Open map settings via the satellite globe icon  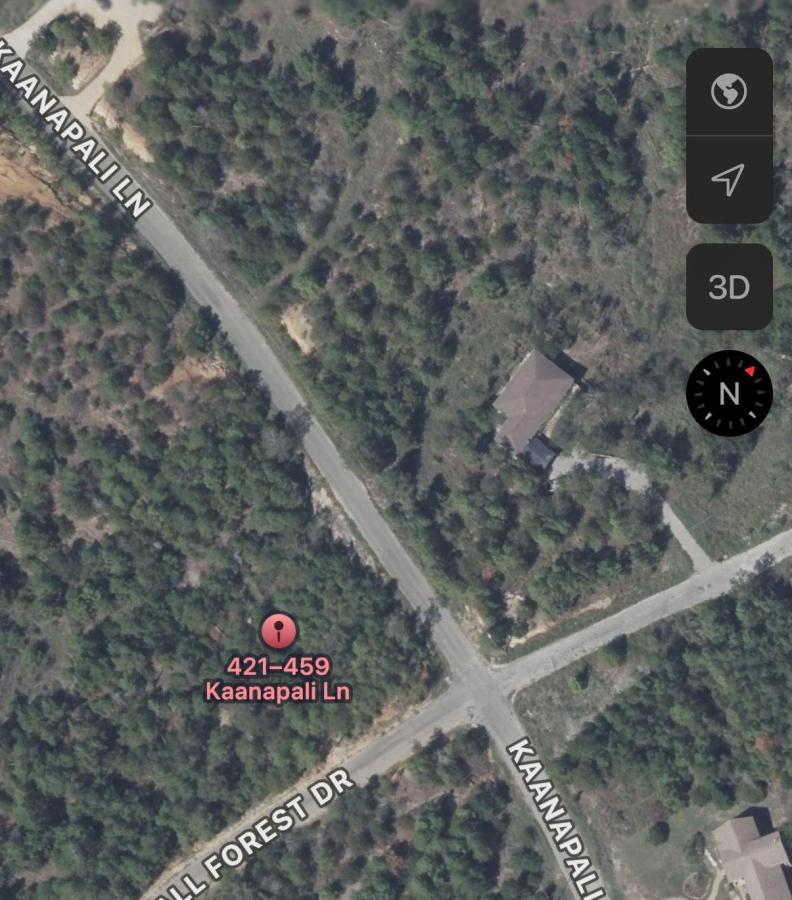[x=729, y=90]
